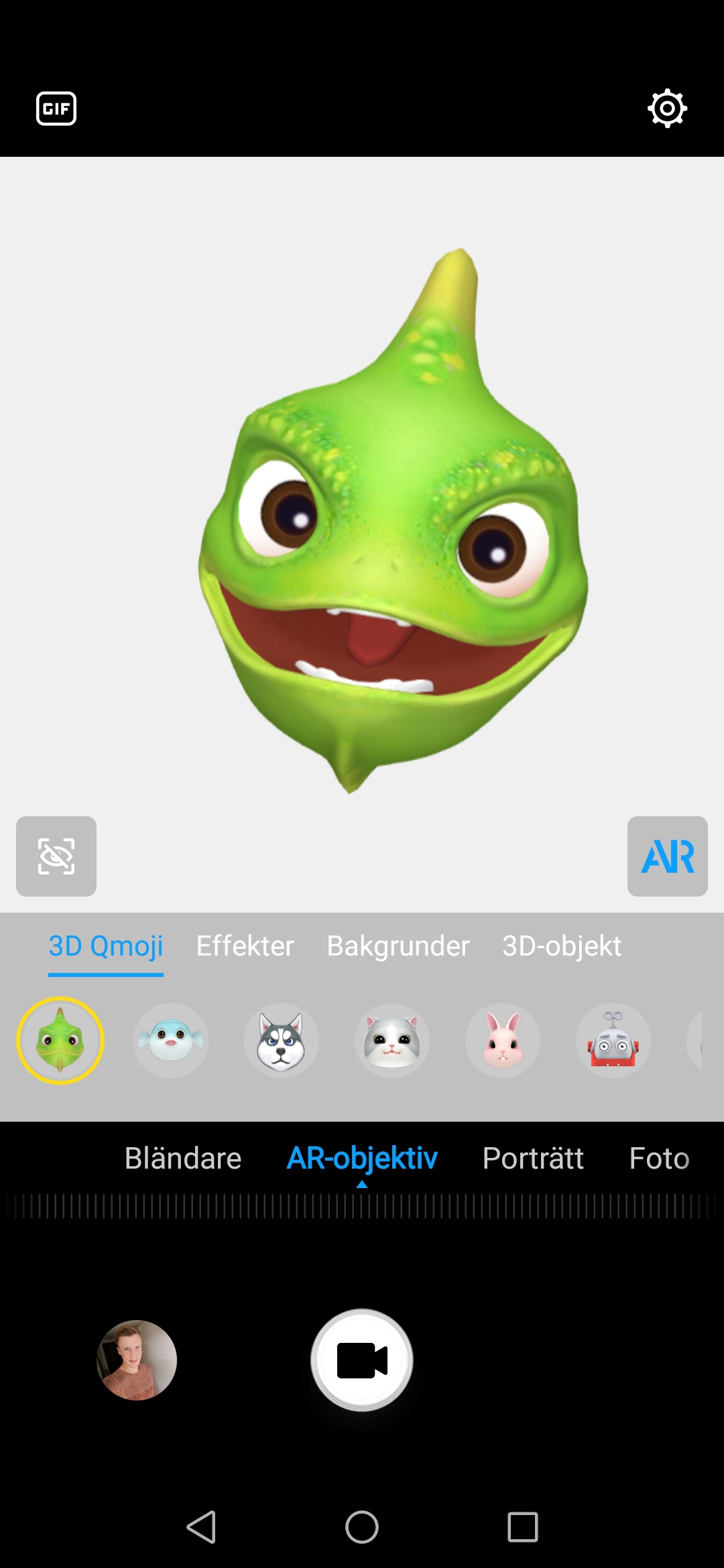
Task: Switch to Porträtt camera mode
Action: 533,1159
